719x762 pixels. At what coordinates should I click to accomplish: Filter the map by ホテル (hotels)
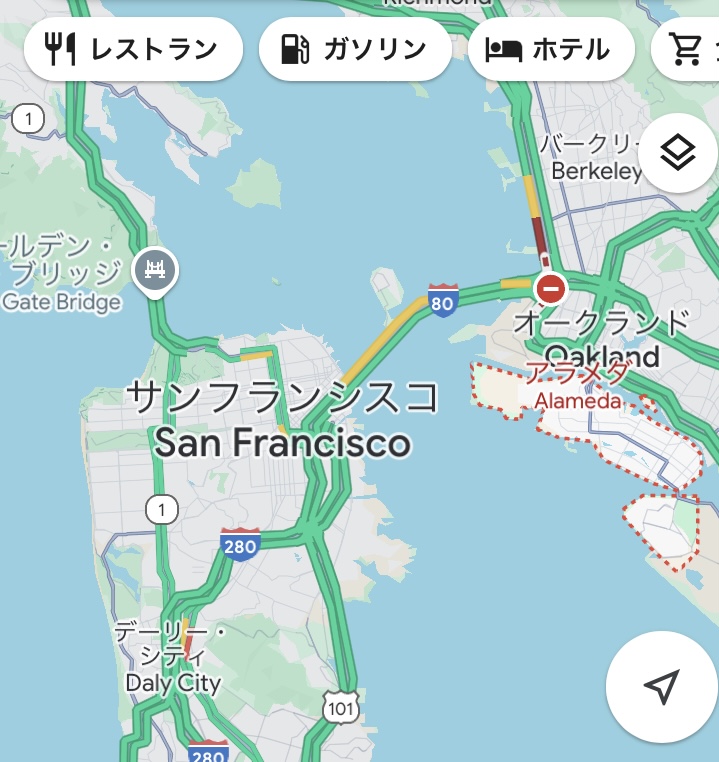tap(550, 48)
